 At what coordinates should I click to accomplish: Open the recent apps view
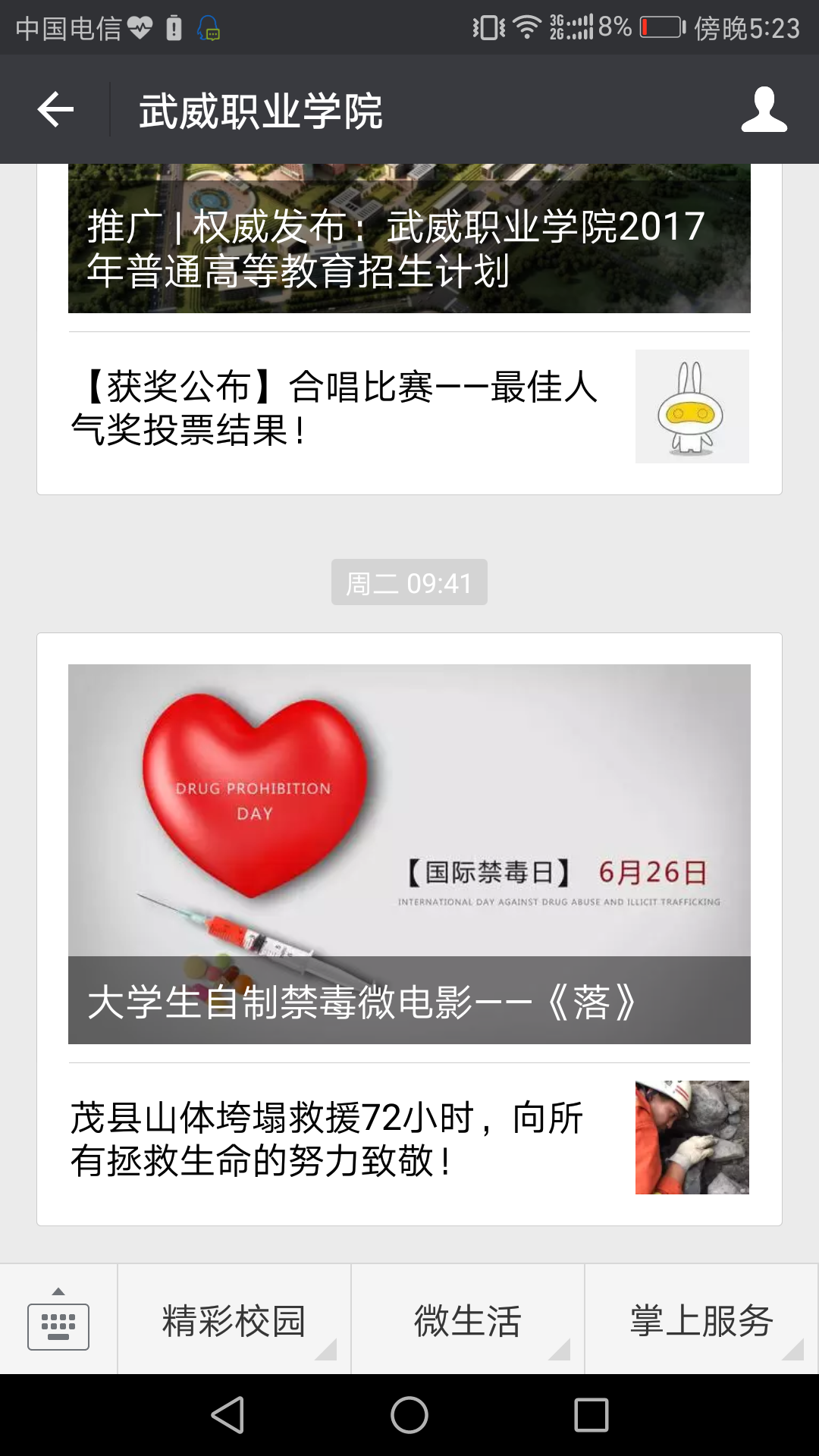click(x=591, y=1415)
